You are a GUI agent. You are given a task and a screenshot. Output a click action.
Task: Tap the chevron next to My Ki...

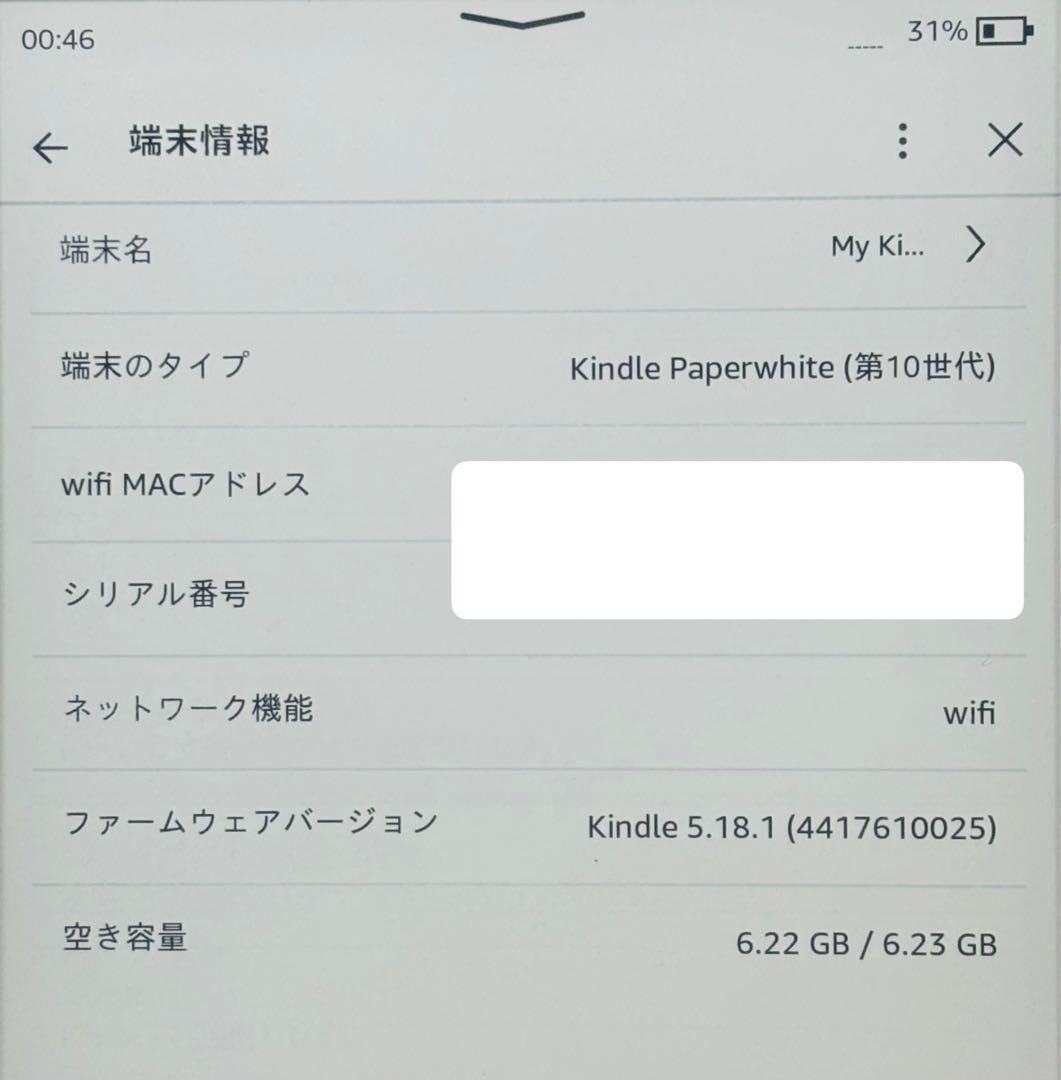975,246
